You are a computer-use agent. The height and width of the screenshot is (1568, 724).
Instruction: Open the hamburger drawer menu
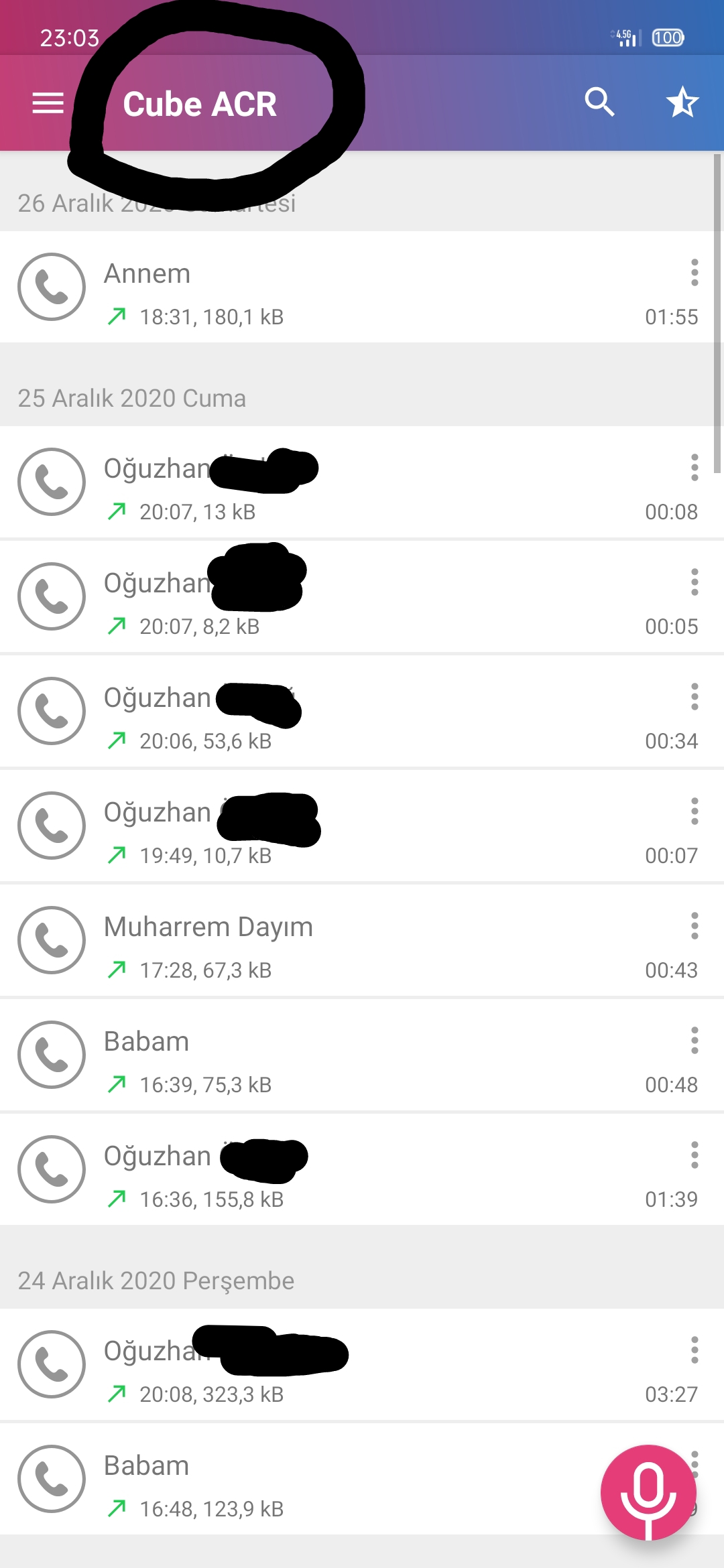click(x=48, y=103)
